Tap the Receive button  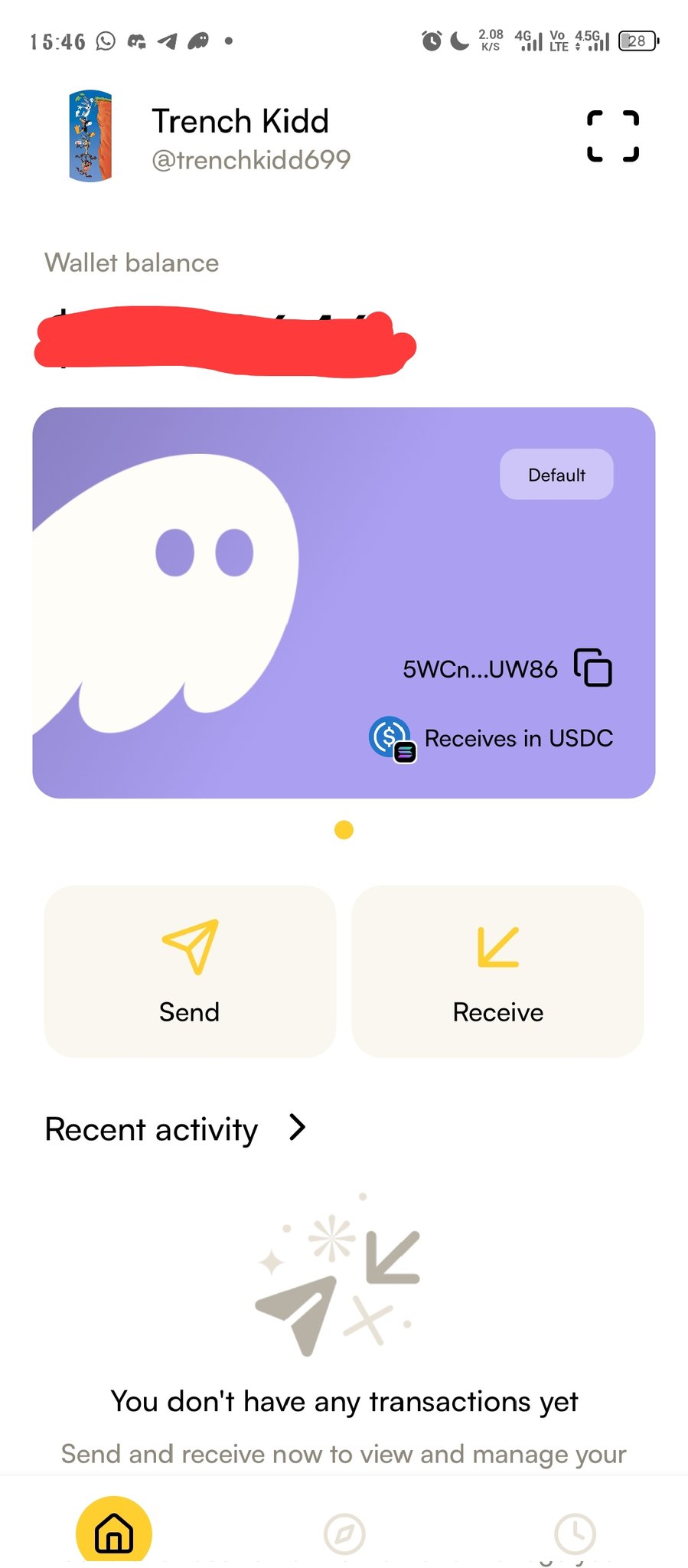(x=497, y=971)
